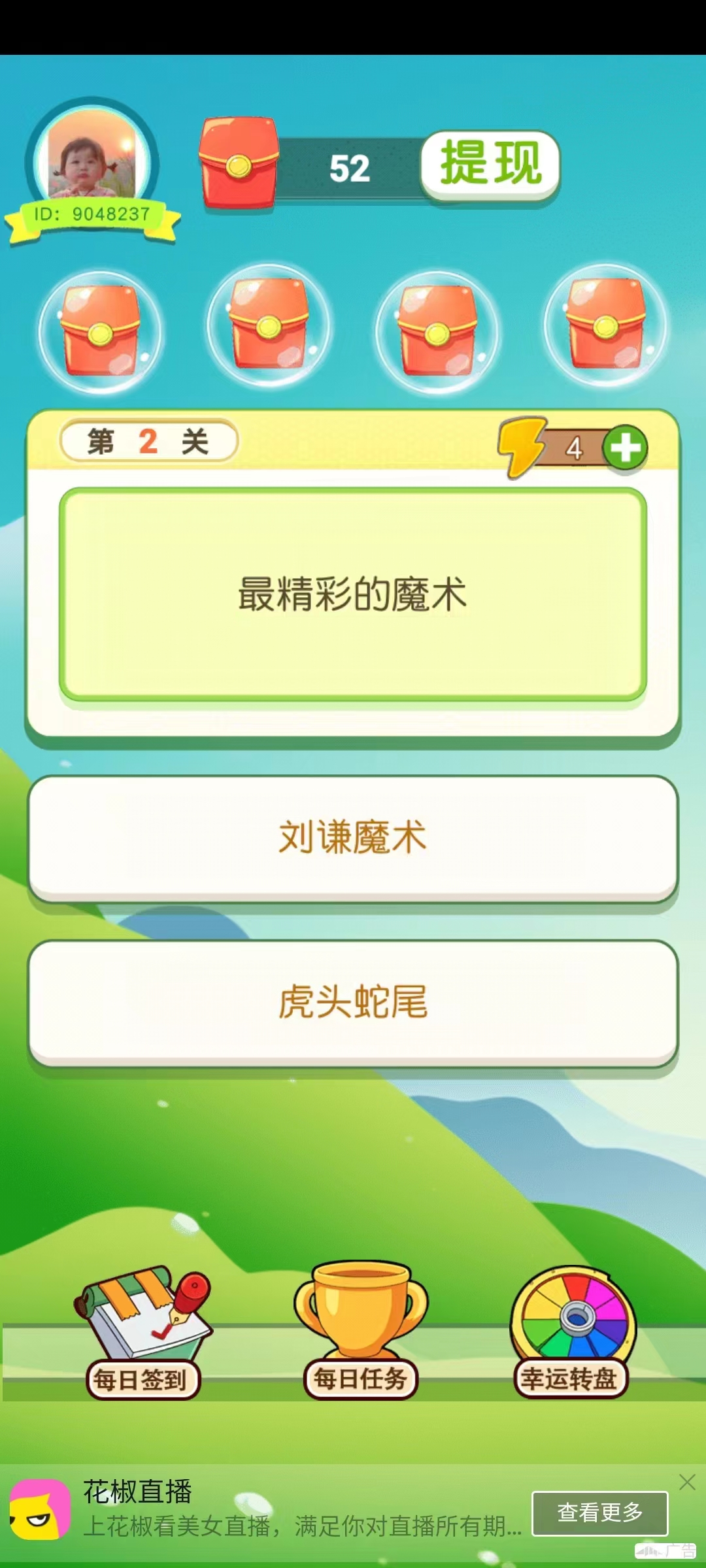Open 每日任务 daily tasks
Viewport: 706px width, 1568px height.
[x=361, y=1333]
